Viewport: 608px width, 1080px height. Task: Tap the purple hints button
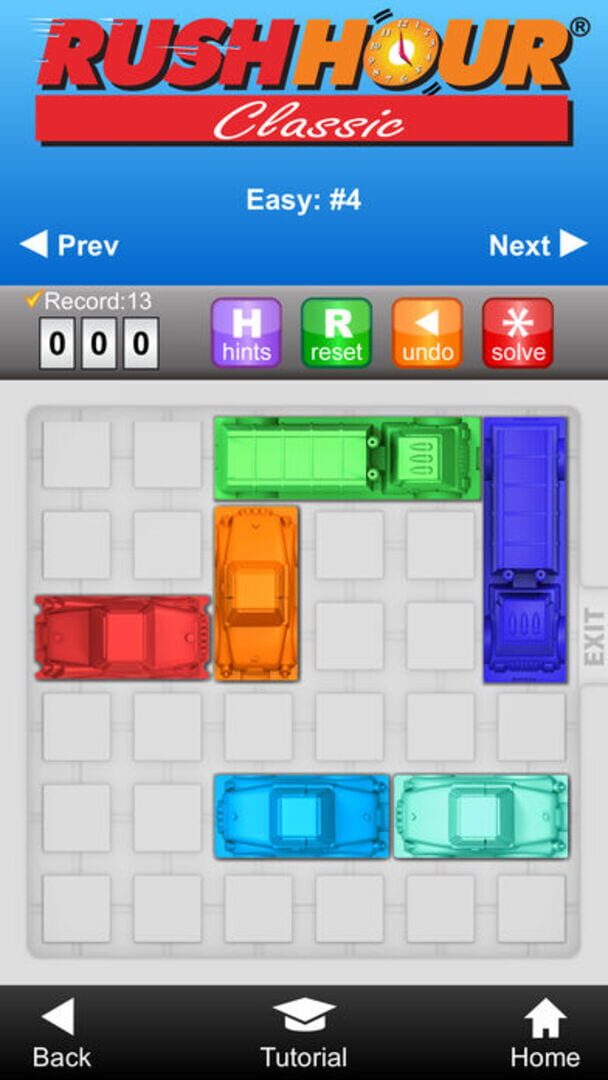pyautogui.click(x=246, y=333)
